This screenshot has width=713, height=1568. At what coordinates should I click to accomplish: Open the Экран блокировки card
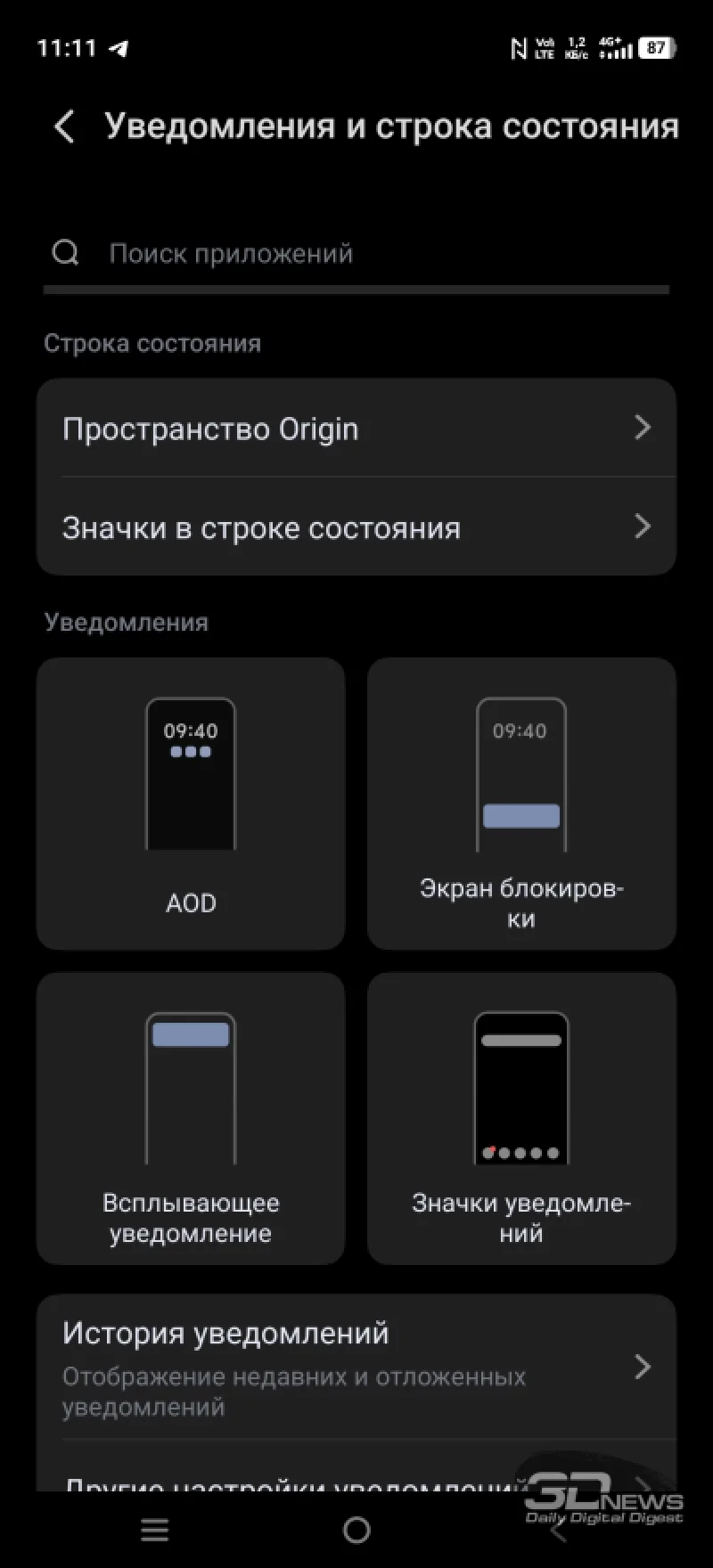click(x=521, y=804)
